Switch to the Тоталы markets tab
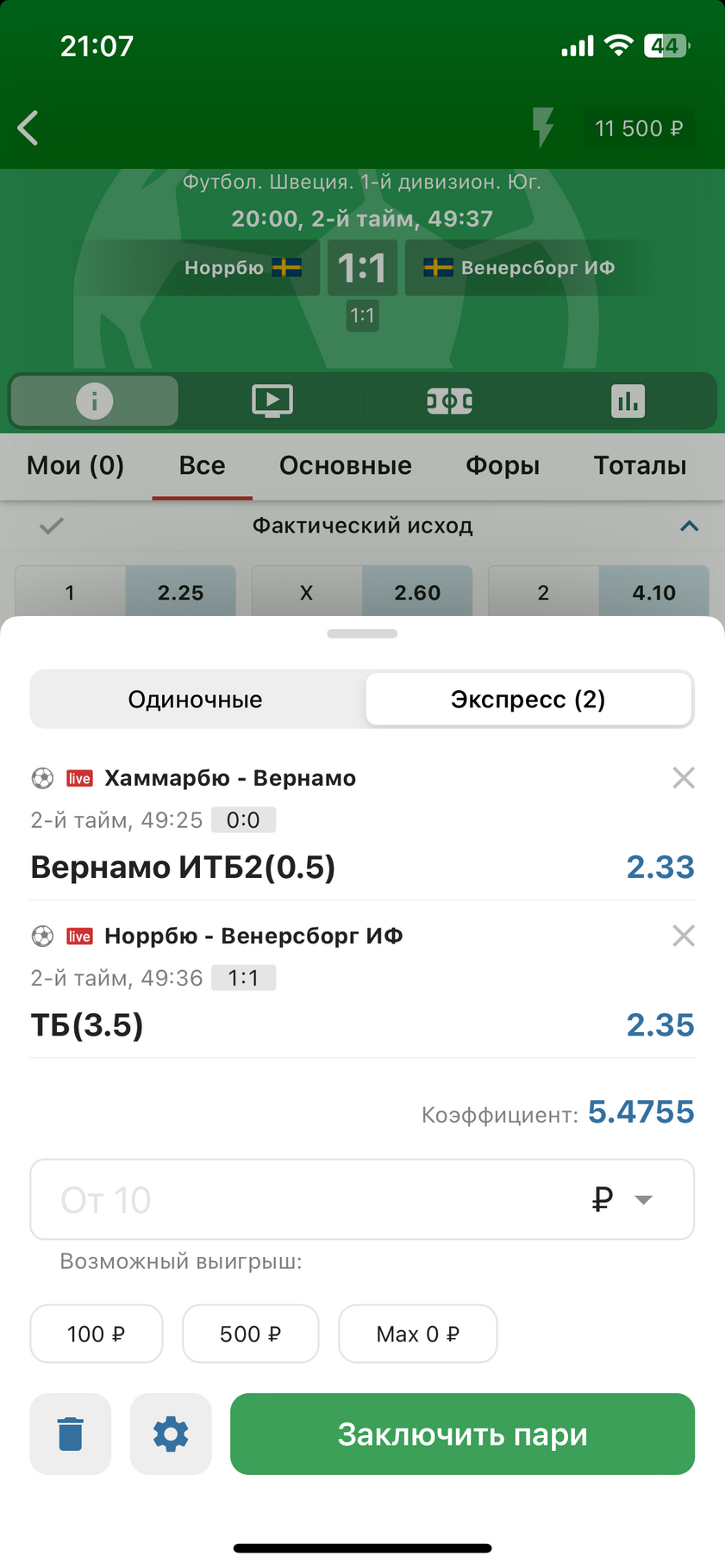725x1568 pixels. [640, 465]
